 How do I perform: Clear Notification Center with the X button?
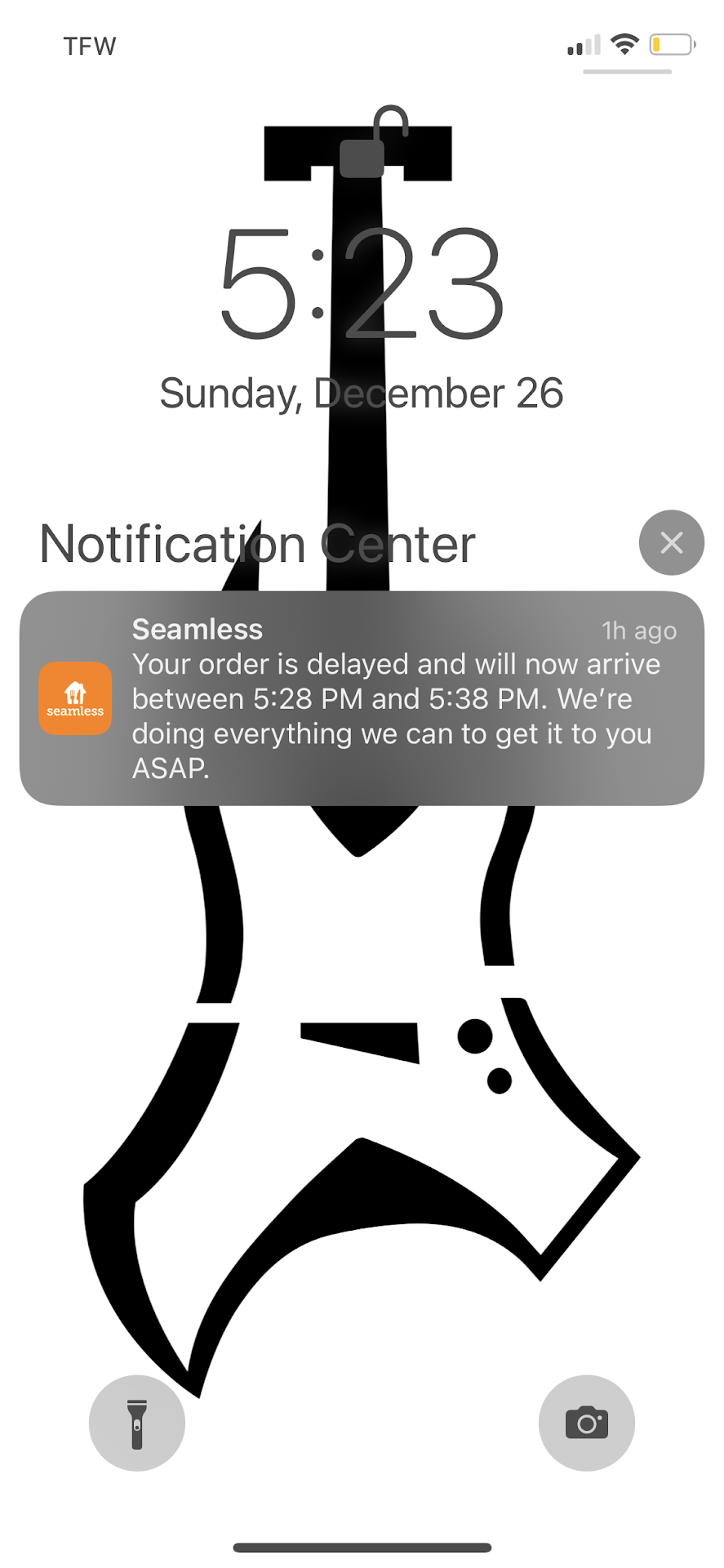(671, 543)
